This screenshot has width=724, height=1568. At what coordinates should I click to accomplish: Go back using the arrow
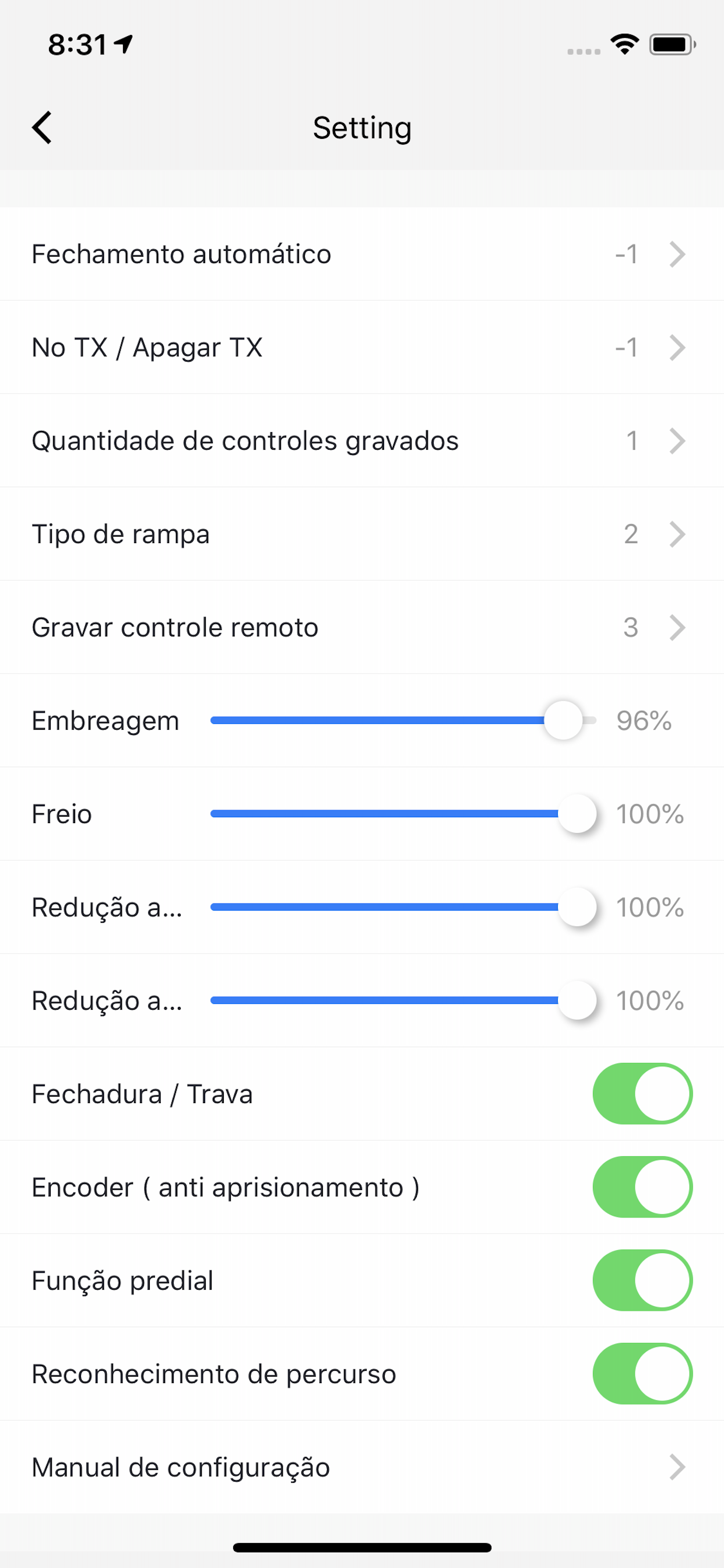click(42, 128)
